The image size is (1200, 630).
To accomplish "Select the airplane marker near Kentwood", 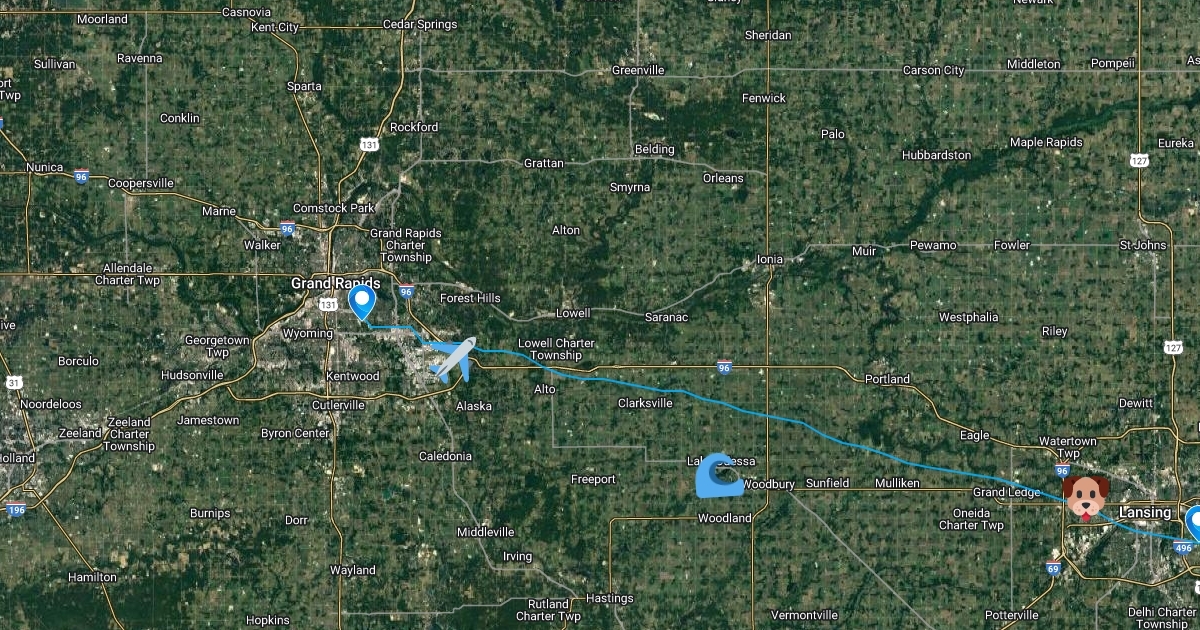I will coord(453,360).
